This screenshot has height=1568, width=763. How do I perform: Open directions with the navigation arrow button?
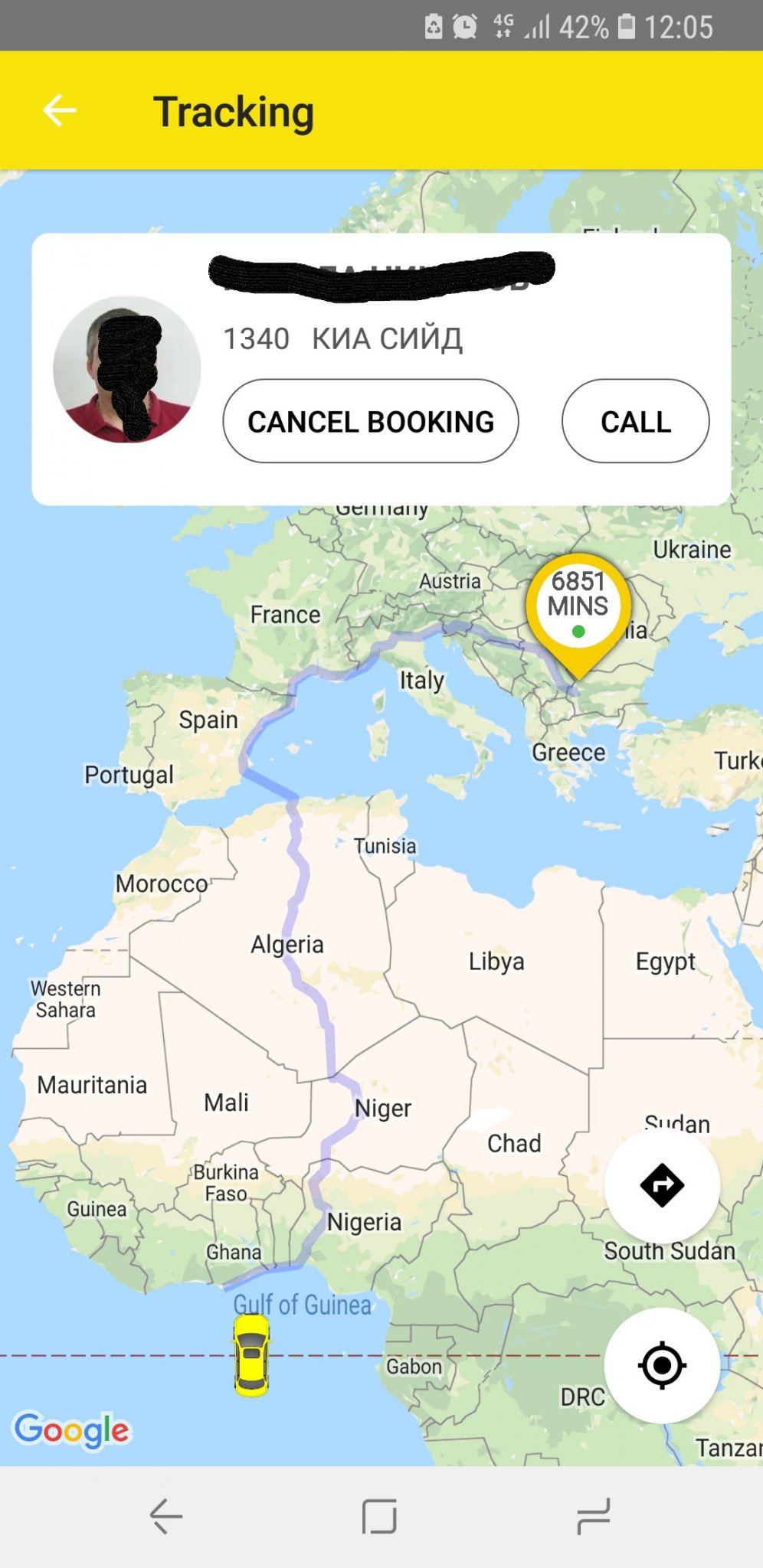[662, 1185]
